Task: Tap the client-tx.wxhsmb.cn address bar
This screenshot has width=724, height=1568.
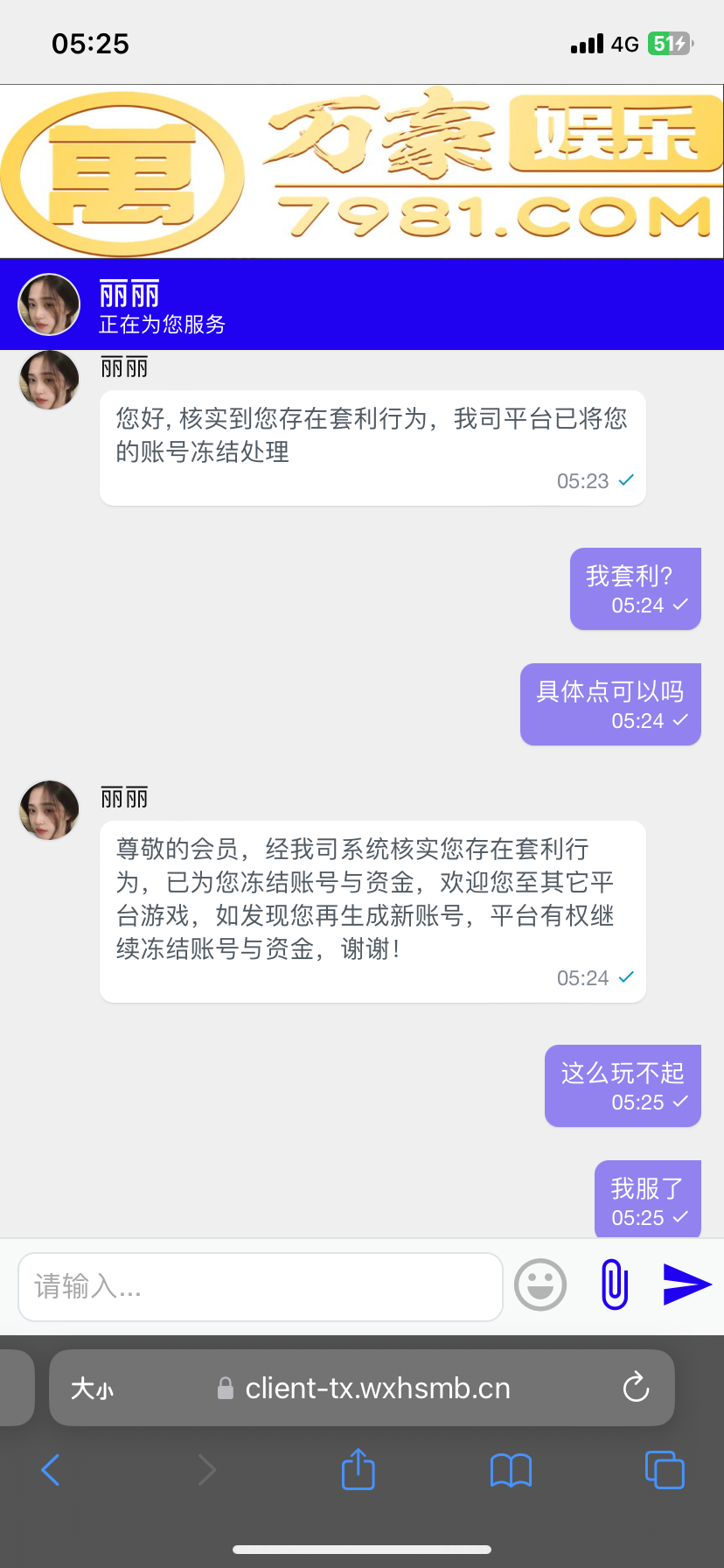Action: point(376,1389)
